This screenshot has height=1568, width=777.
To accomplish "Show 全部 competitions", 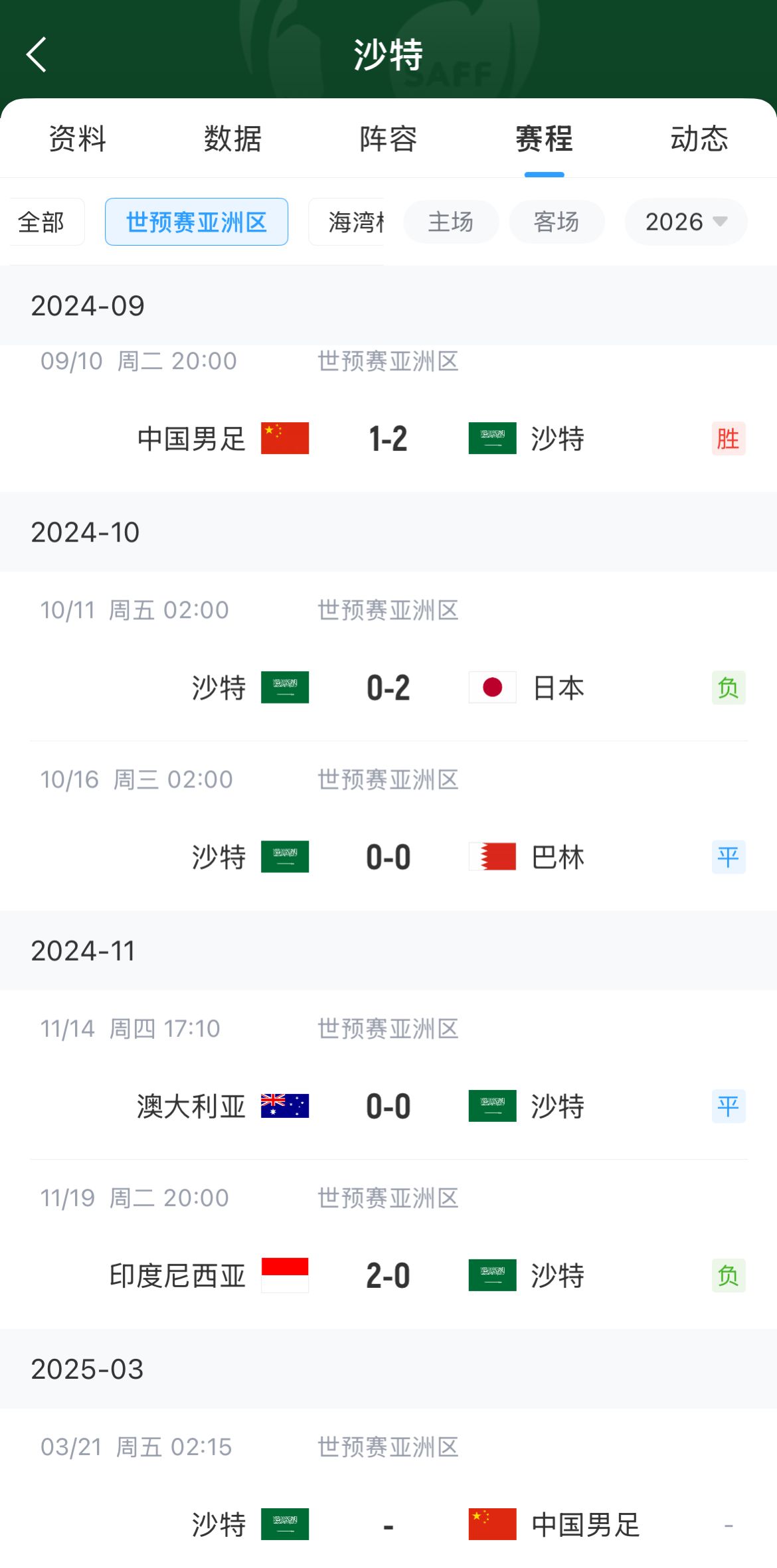I will 43,222.
